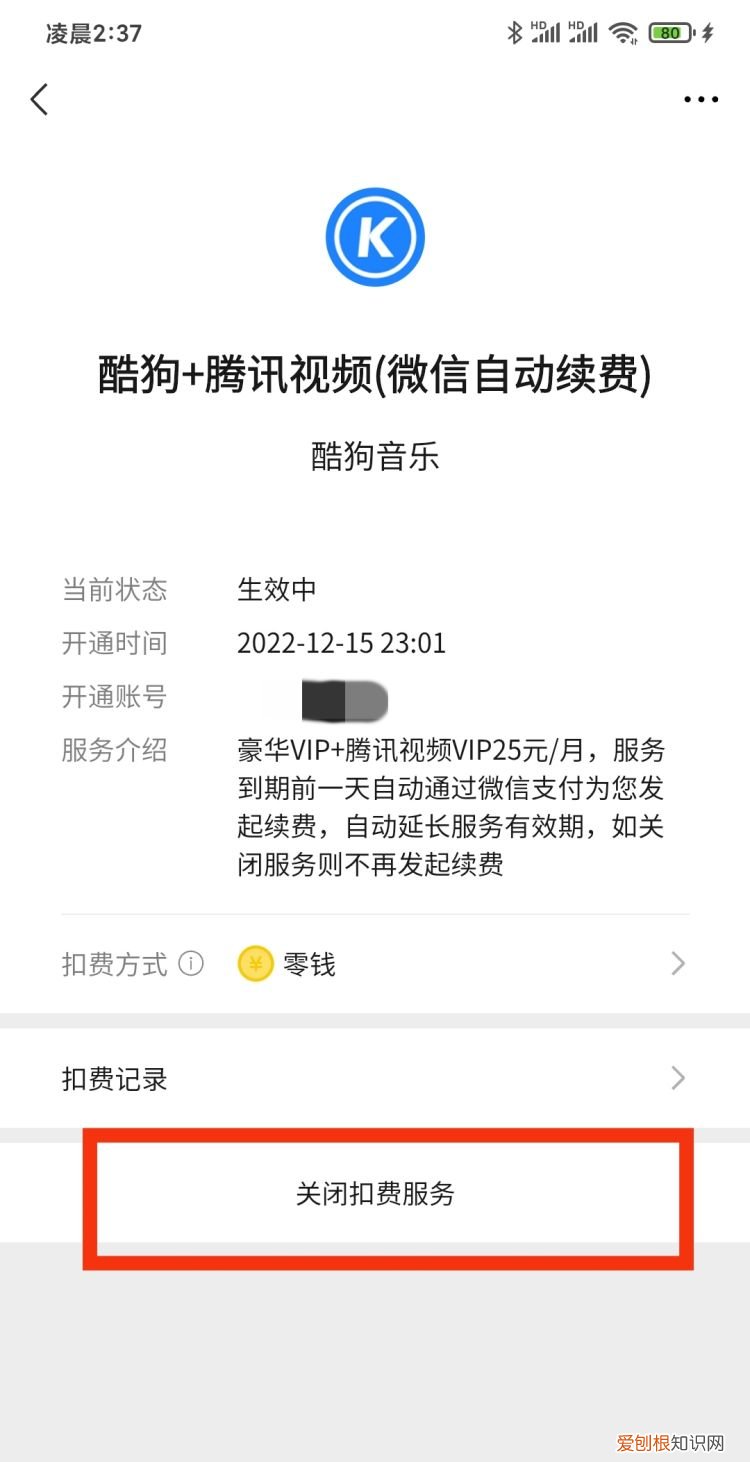Open the 扣费记录 link
The width and height of the screenshot is (750, 1462).
point(113,1079)
